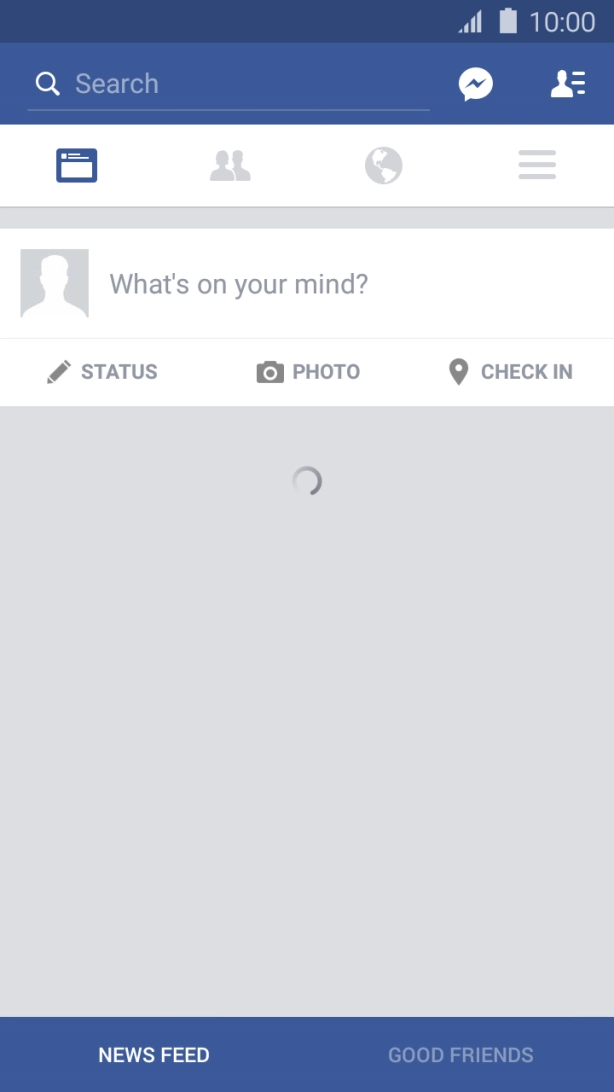Open the hamburger menu tab
This screenshot has width=614, height=1092.
point(537,166)
